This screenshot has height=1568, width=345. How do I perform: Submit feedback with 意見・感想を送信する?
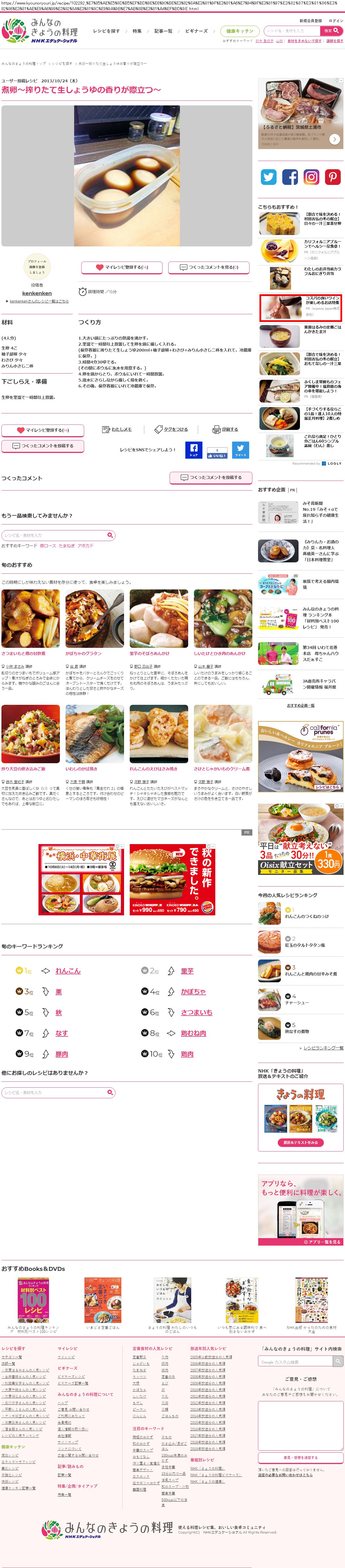(301, 1457)
